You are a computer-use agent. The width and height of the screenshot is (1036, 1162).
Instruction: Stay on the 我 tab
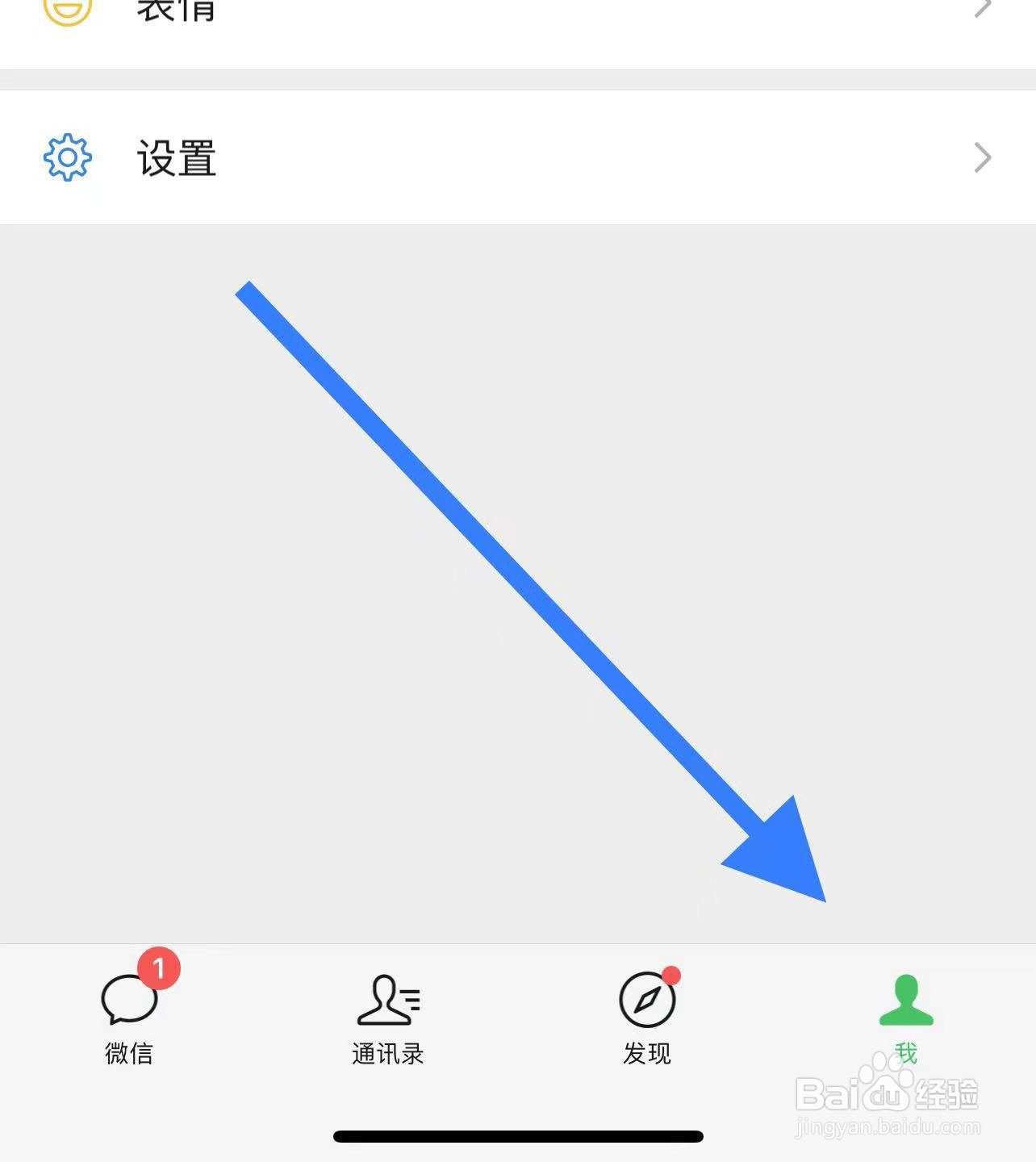click(905, 1021)
